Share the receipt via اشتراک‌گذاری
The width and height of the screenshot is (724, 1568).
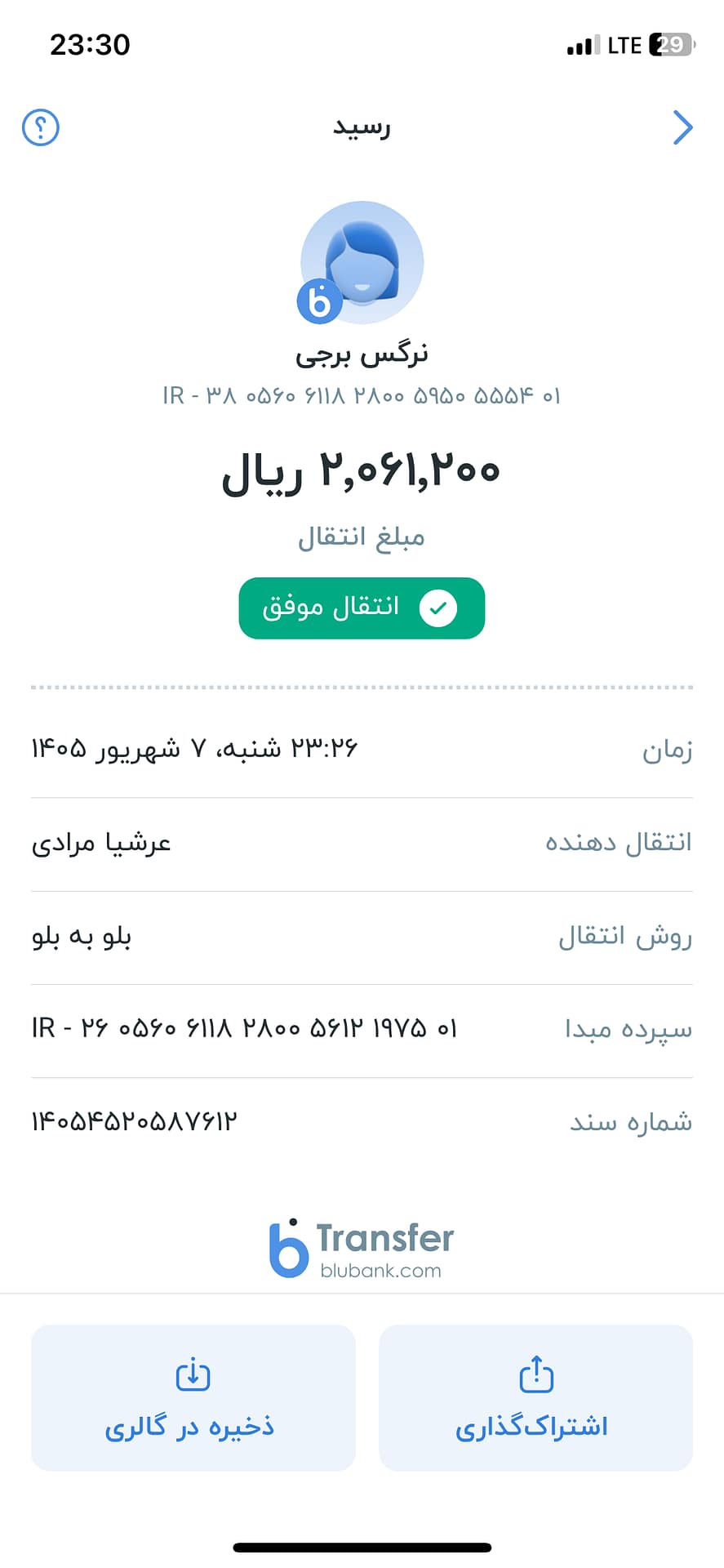coord(535,1397)
